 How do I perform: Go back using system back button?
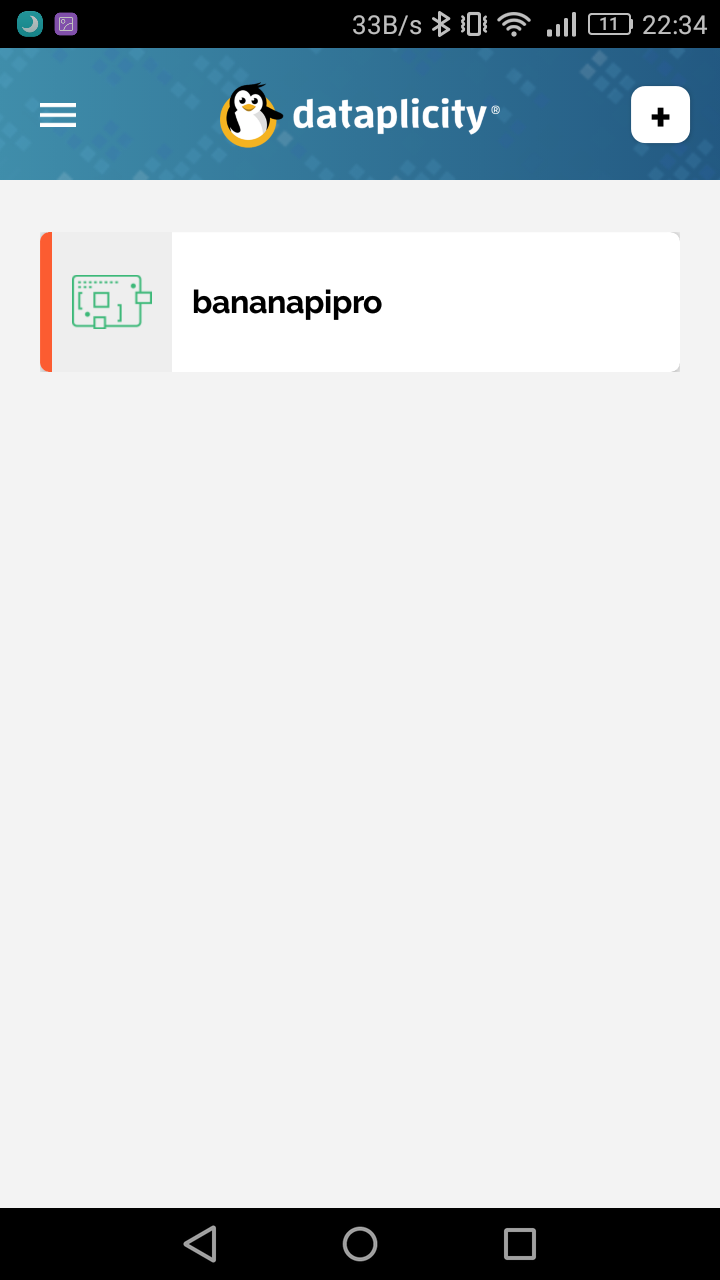(200, 1244)
